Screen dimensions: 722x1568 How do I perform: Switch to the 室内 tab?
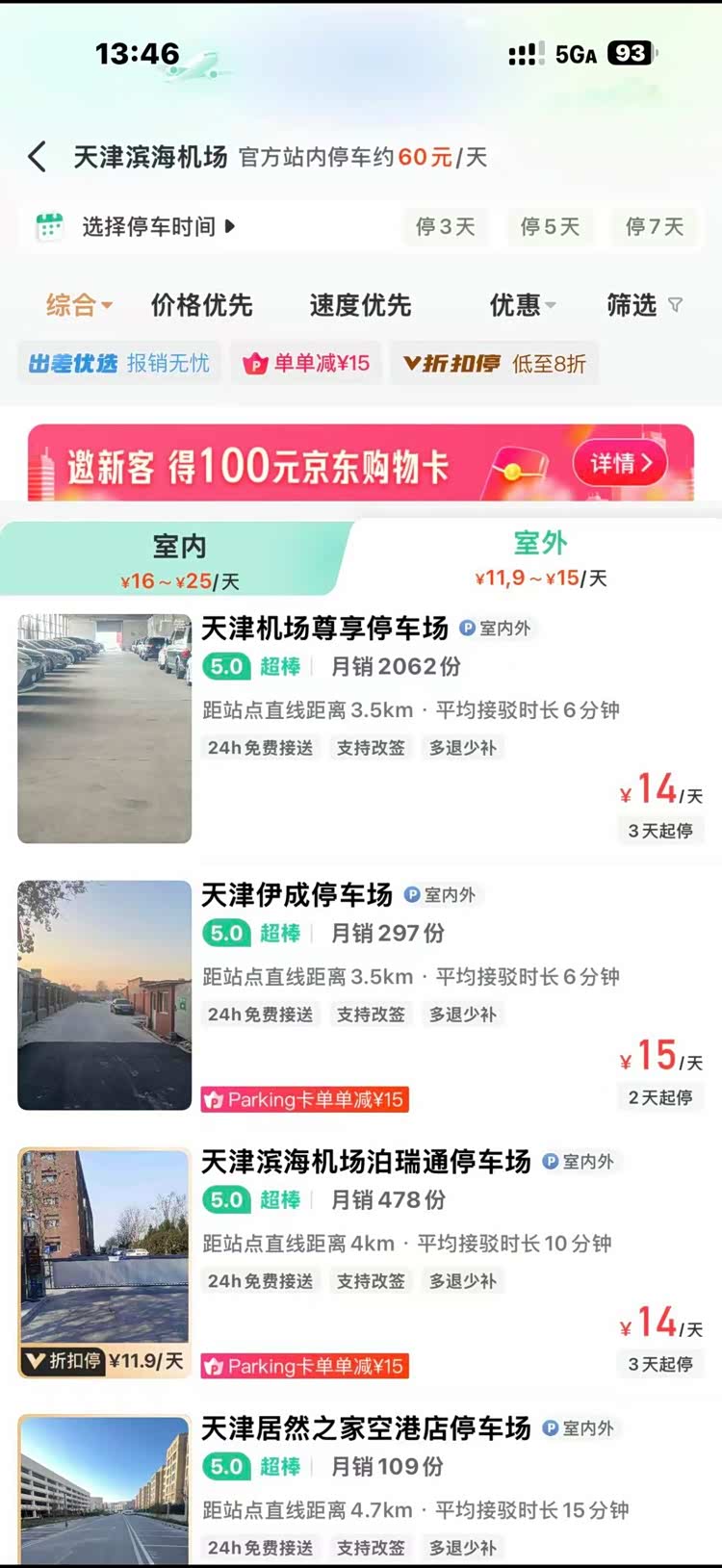pos(179,559)
